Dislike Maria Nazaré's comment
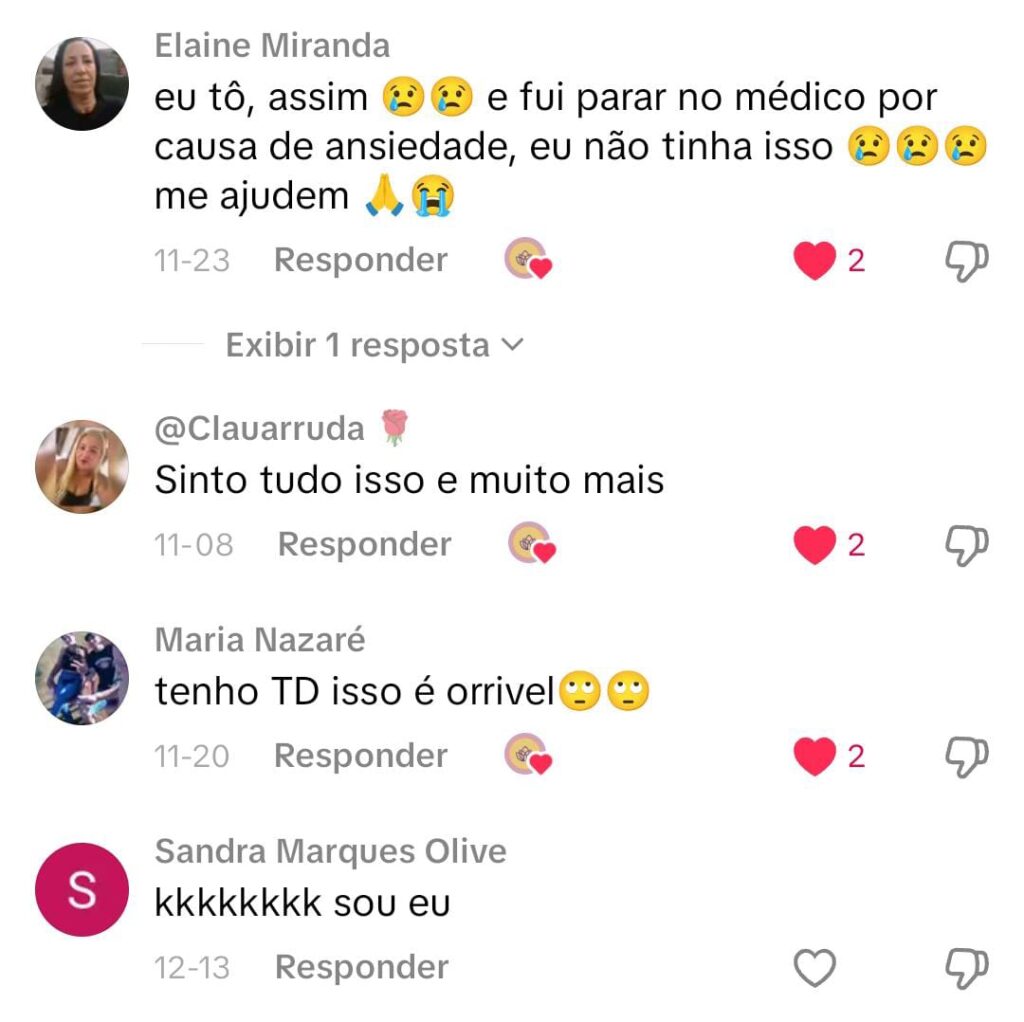 [966, 757]
